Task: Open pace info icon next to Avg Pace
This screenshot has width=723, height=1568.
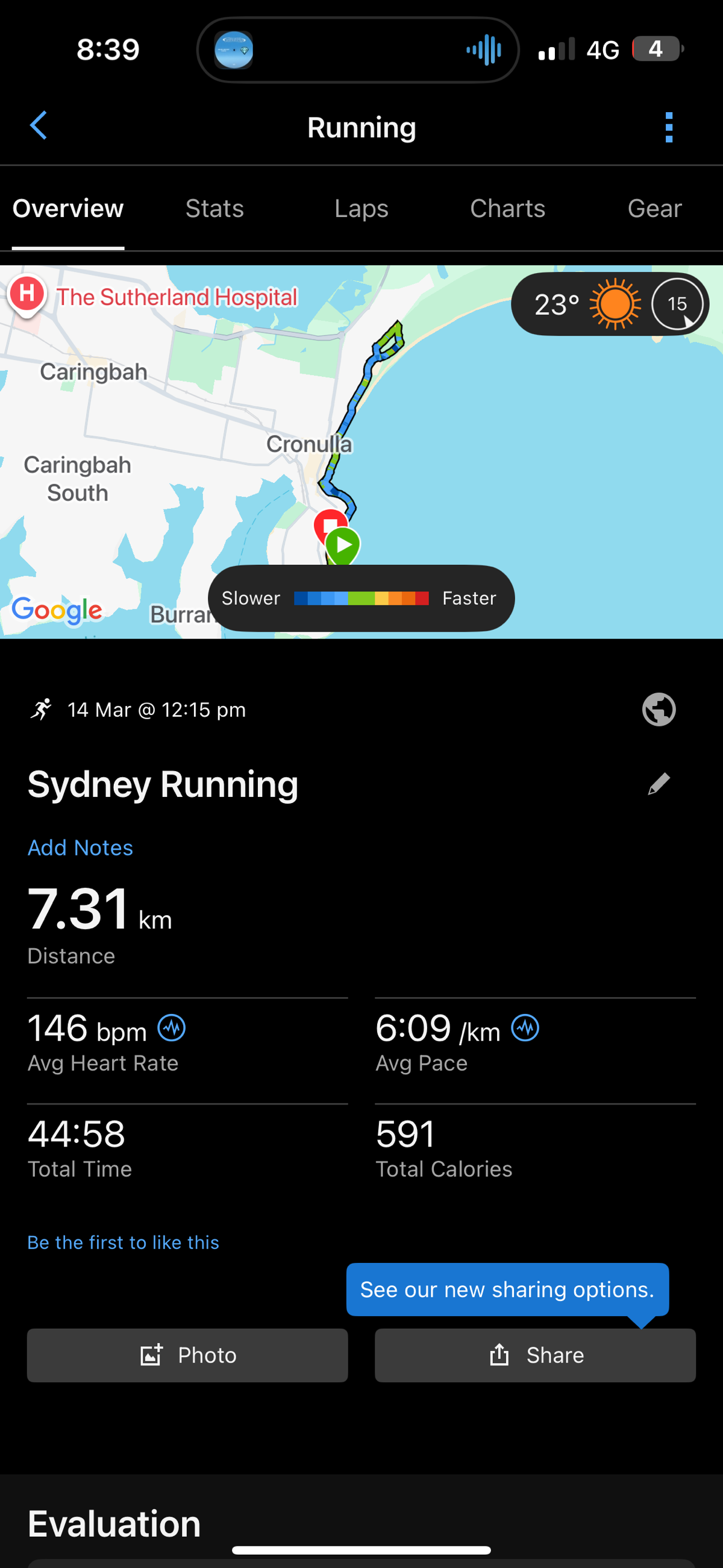Action: [525, 1028]
